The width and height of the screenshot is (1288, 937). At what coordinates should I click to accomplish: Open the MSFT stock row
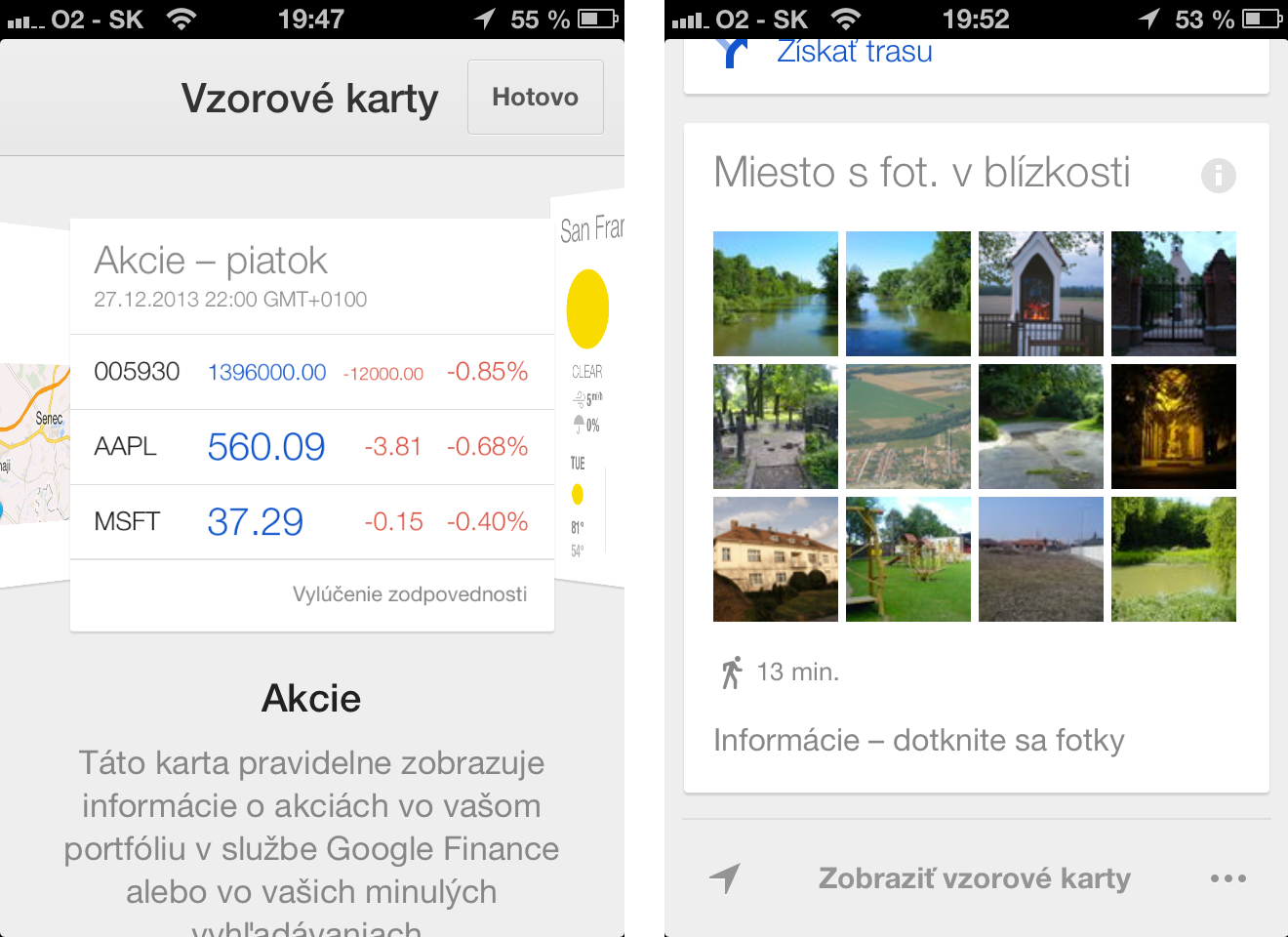pyautogui.click(x=311, y=522)
